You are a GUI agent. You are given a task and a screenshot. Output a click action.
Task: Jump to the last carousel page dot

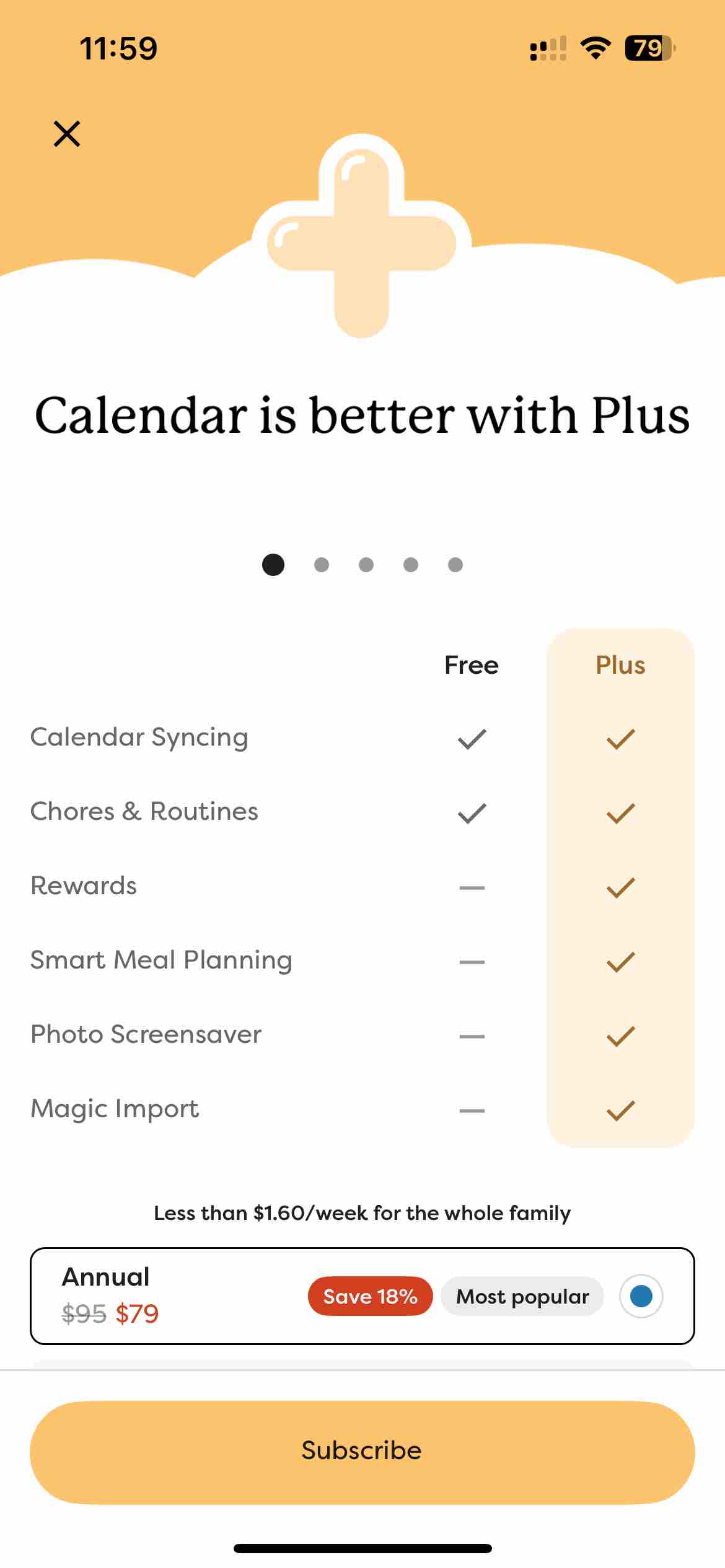pos(455,565)
